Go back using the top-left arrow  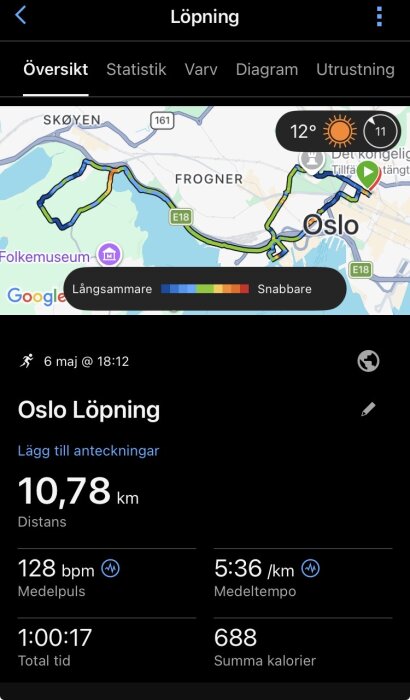(21, 15)
